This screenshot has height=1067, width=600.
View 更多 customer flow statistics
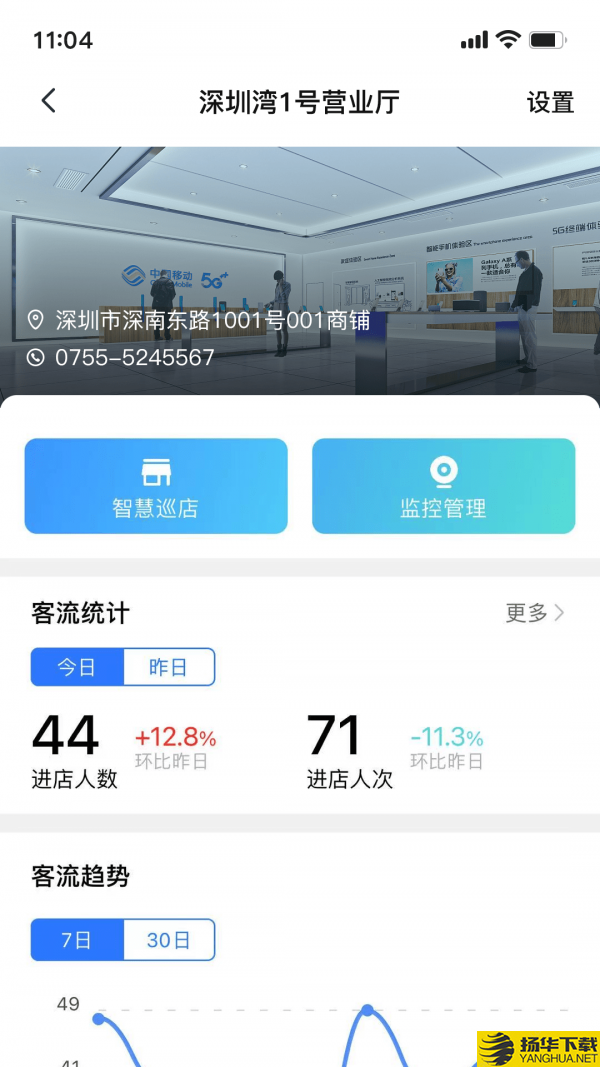coord(535,613)
